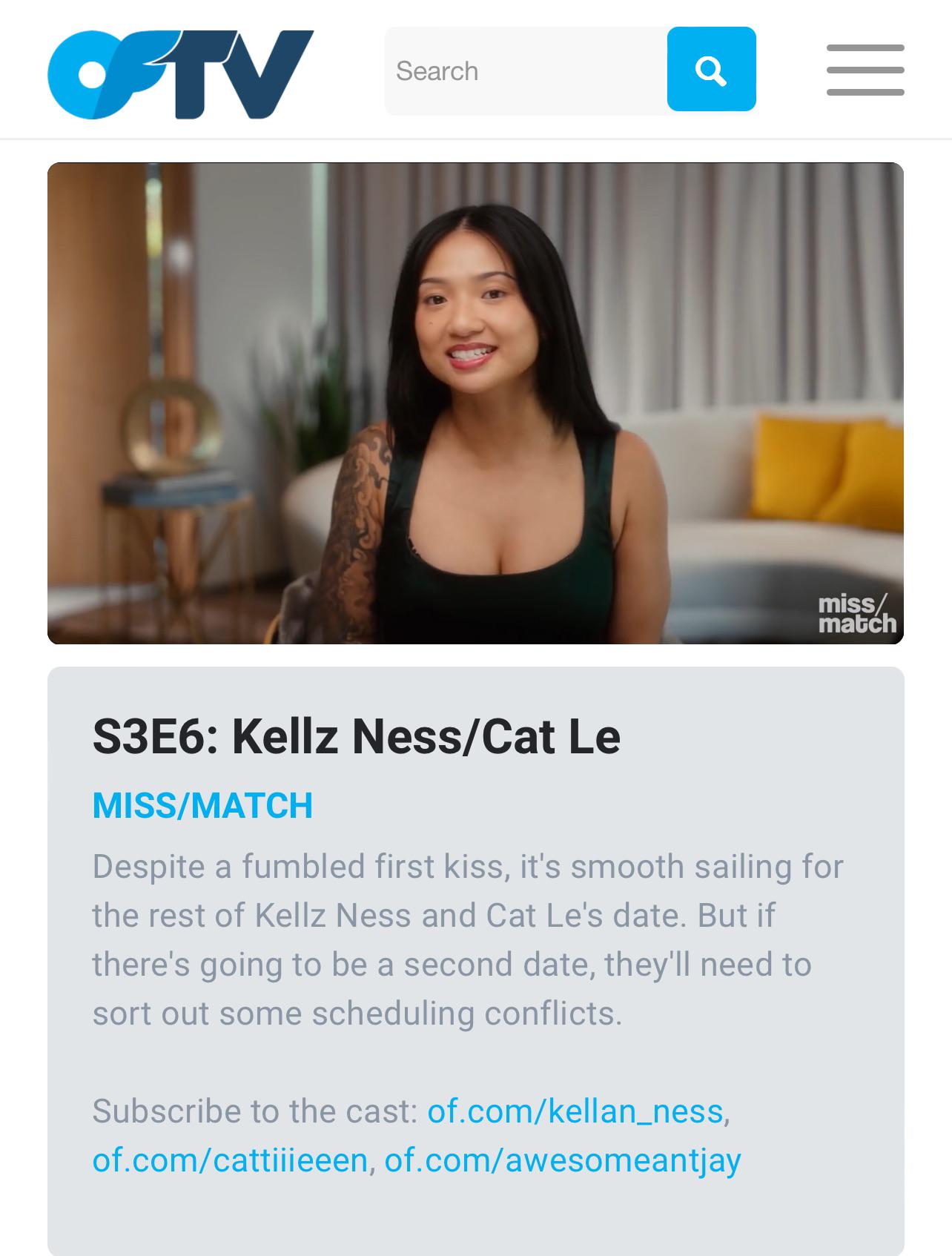The image size is (952, 1256).
Task: Follow the of.com/awesomeantjay link
Action: coord(562,1160)
